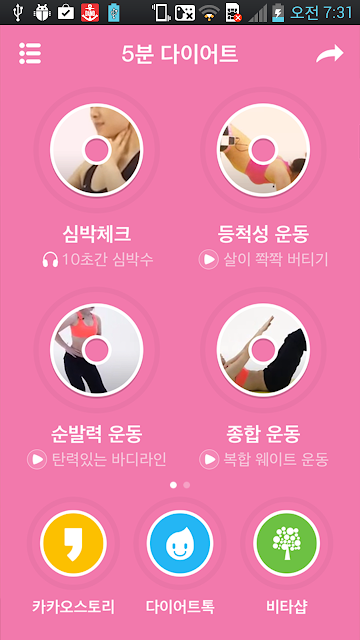Open 다이어트톡 button
Screen dimensions: 360x640
[180, 543]
